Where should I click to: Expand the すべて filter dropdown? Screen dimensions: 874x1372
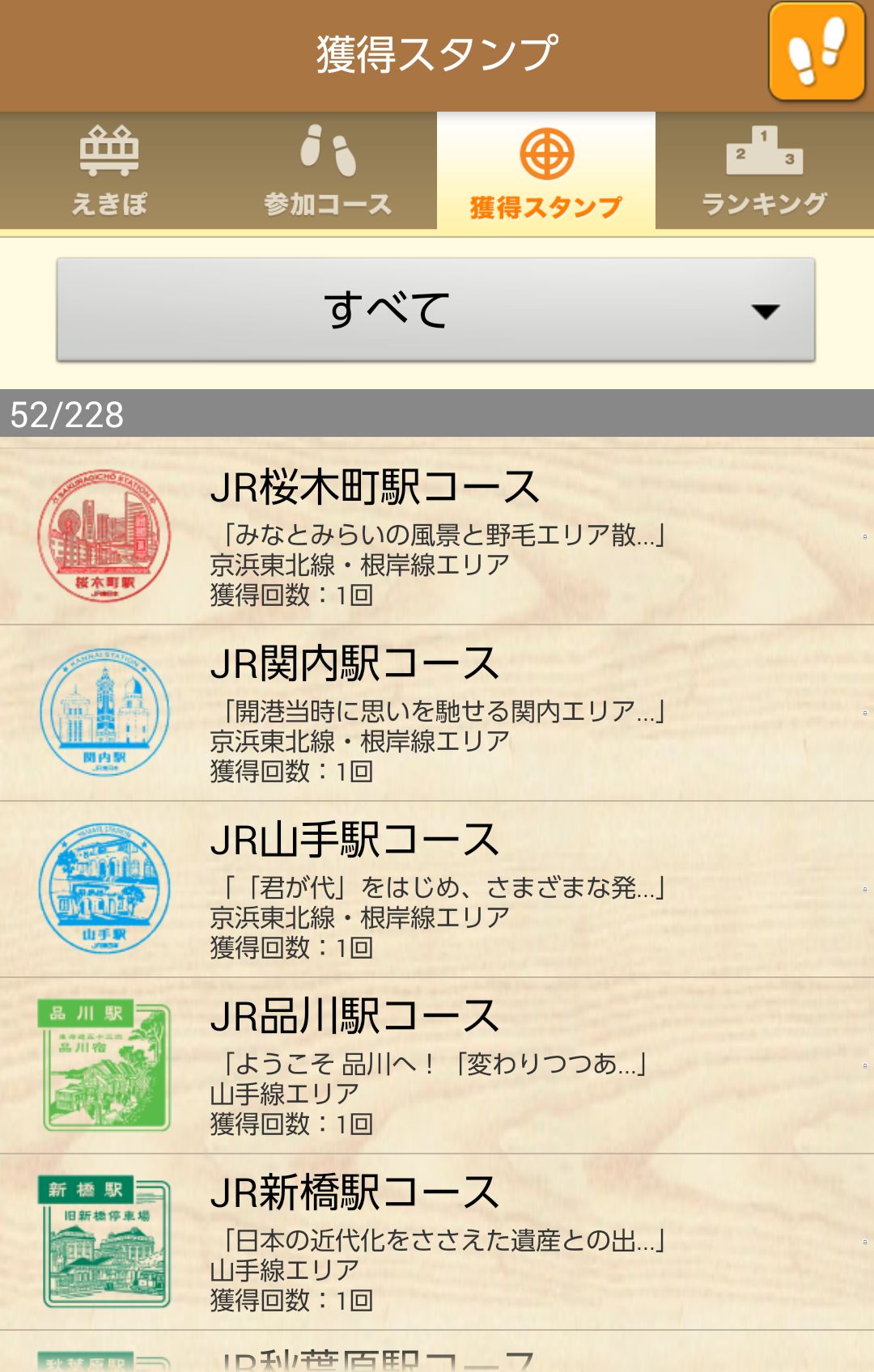(435, 310)
